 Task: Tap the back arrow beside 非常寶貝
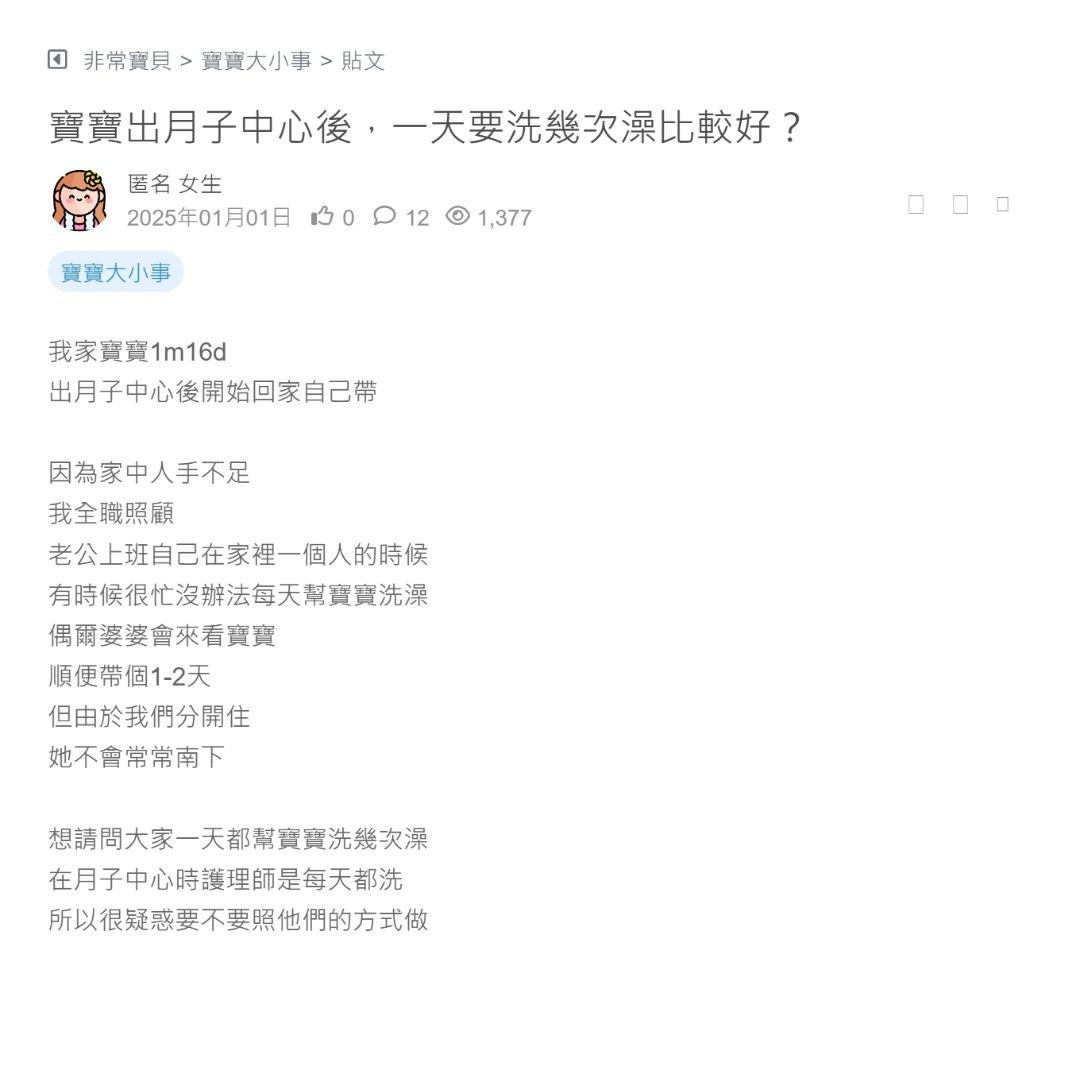click(x=57, y=60)
